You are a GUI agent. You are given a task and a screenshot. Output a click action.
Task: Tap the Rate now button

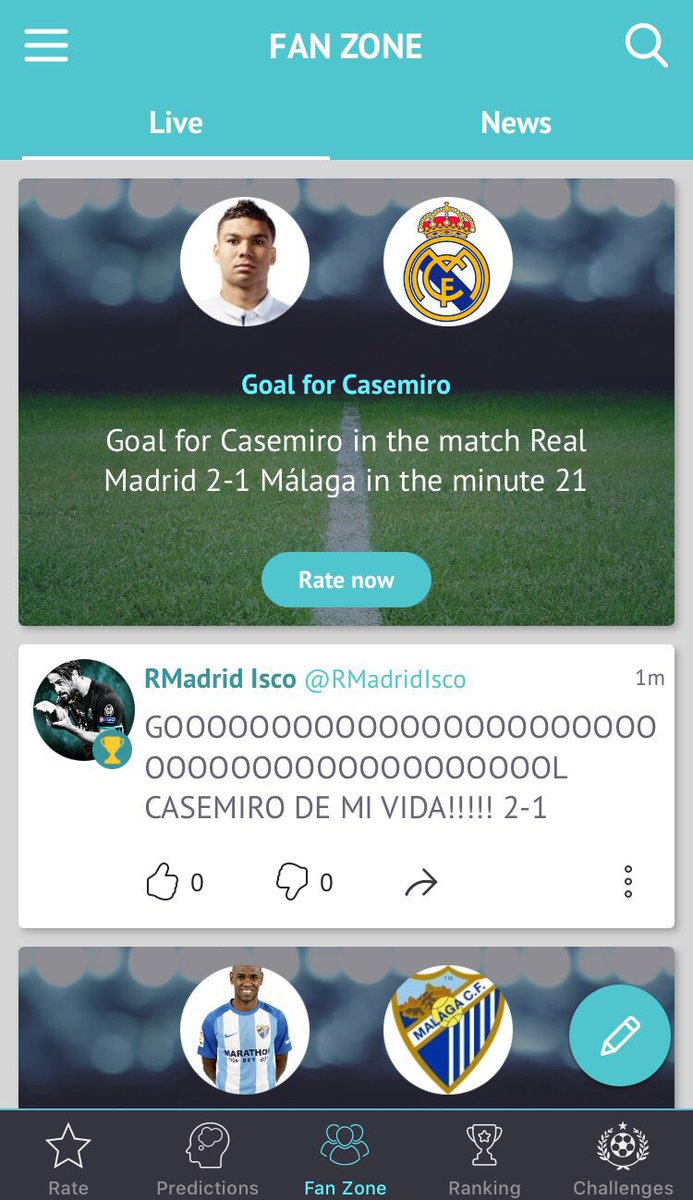pyautogui.click(x=346, y=580)
